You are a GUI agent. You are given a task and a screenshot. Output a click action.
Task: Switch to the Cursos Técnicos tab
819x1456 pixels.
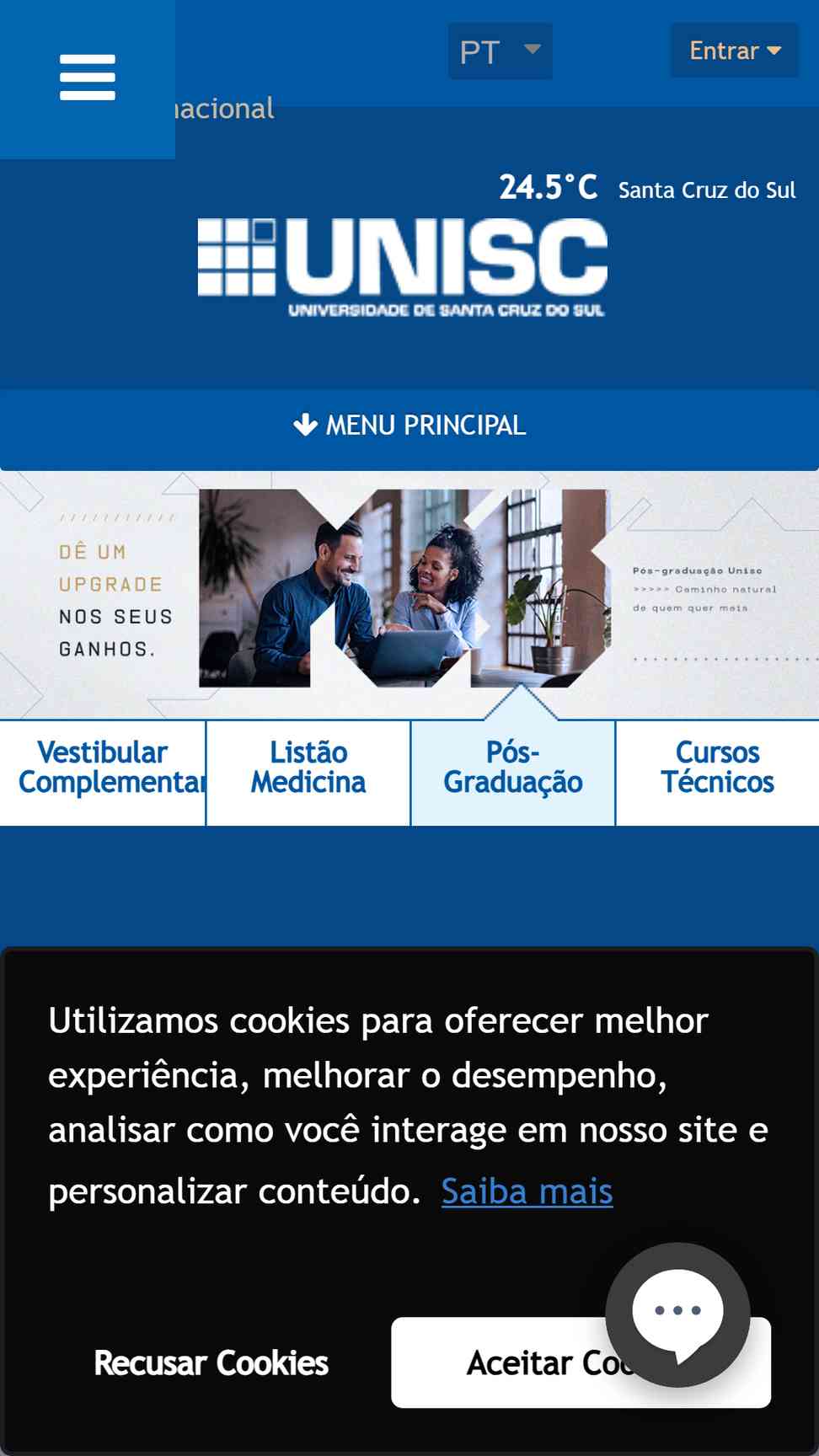(718, 768)
